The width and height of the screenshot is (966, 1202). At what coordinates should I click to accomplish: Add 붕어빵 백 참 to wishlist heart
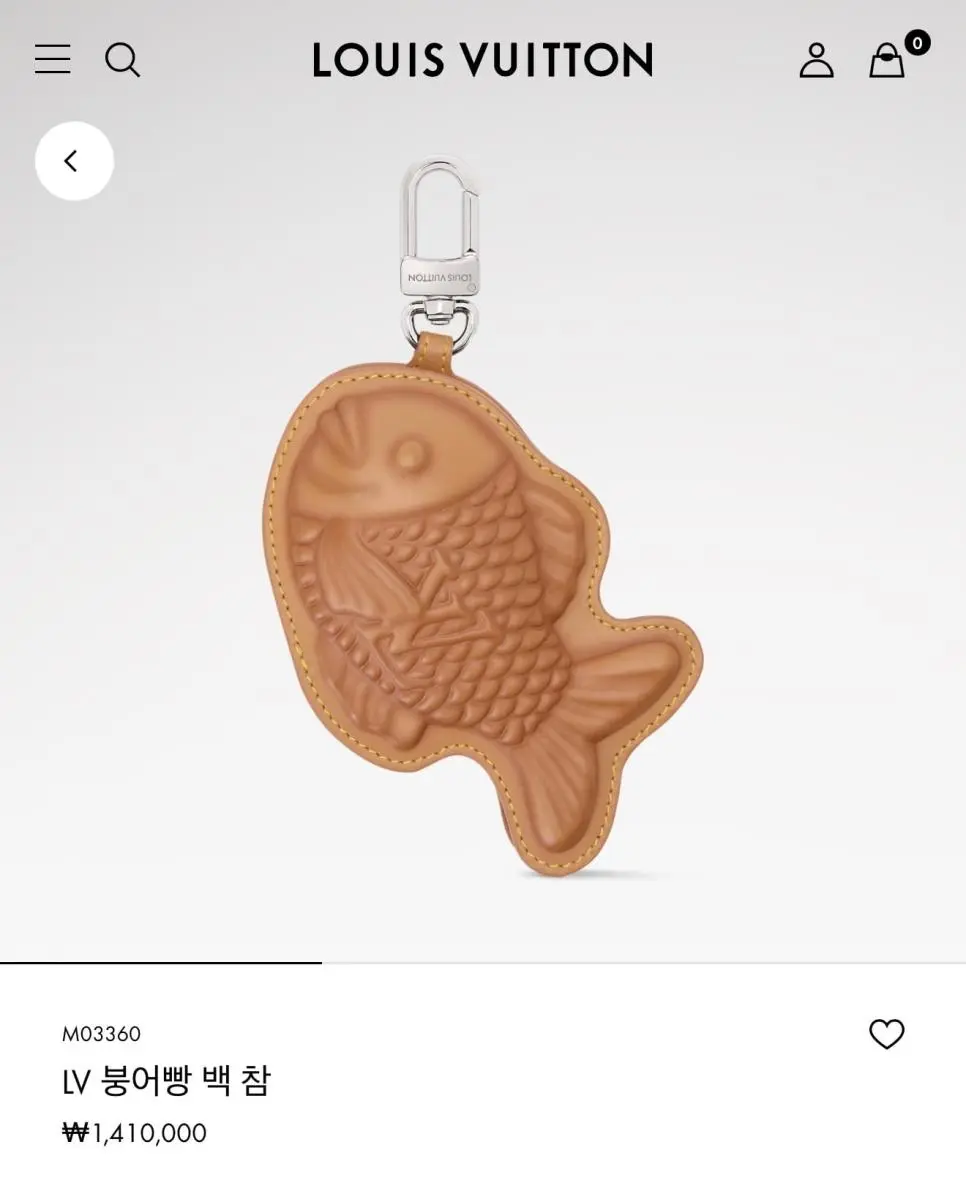886,1034
